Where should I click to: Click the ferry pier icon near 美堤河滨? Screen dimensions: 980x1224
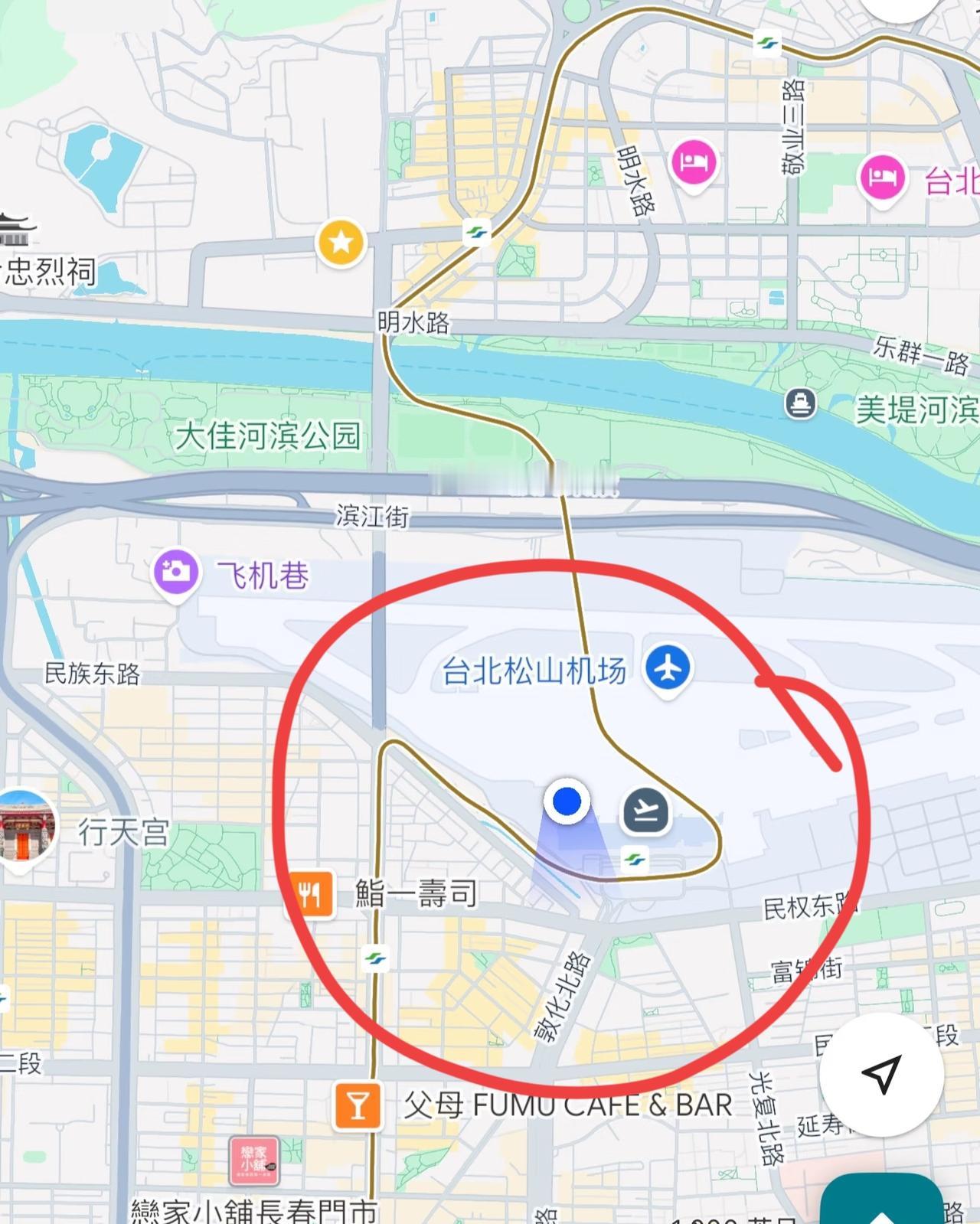pyautogui.click(x=799, y=402)
